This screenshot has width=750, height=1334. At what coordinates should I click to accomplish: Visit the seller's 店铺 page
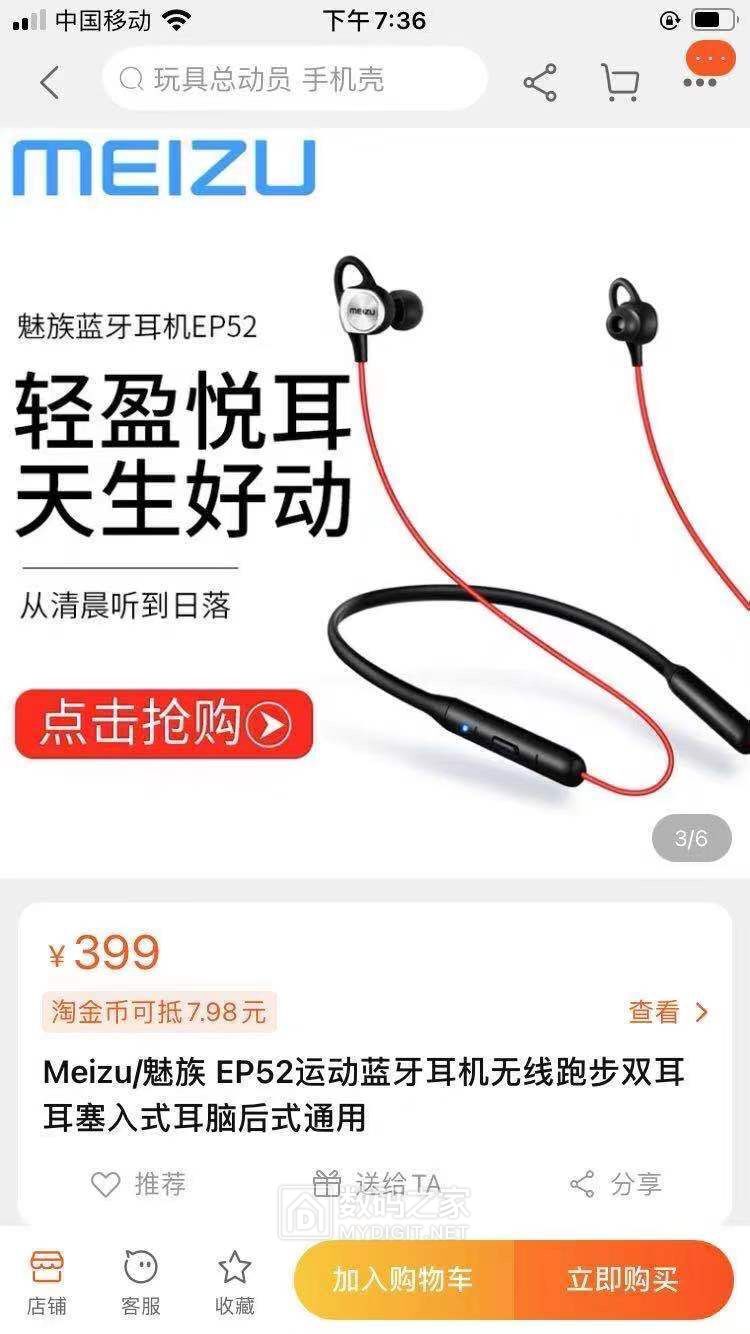[x=47, y=1281]
